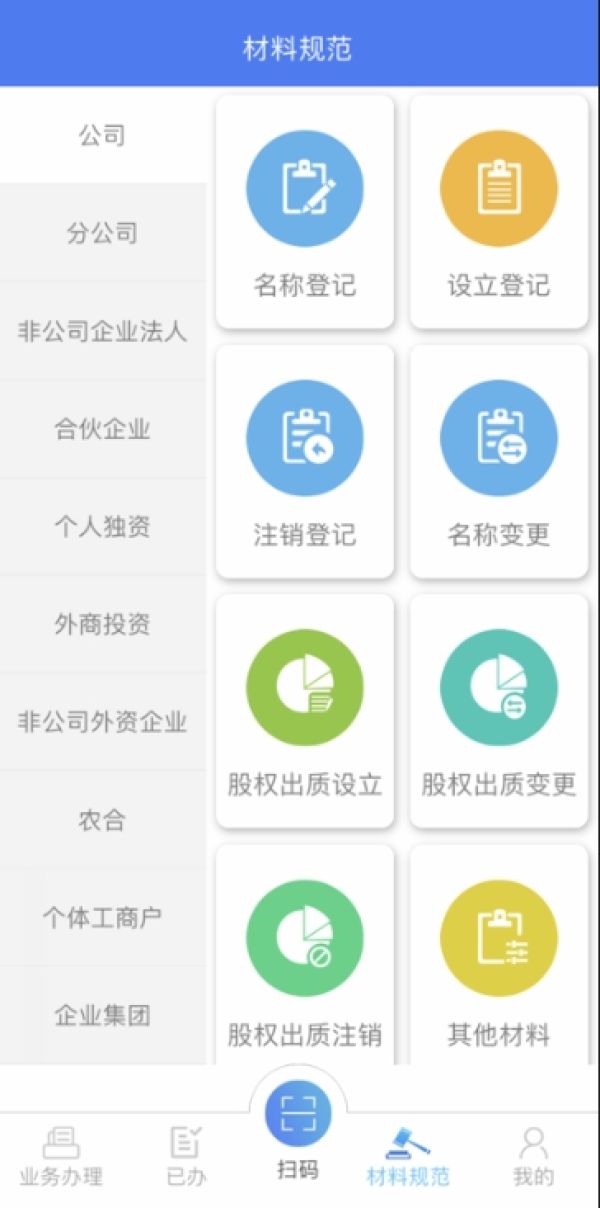This screenshot has height=1208, width=600.
Task: Go to the 我的 tab
Action: pyautogui.click(x=534, y=1156)
